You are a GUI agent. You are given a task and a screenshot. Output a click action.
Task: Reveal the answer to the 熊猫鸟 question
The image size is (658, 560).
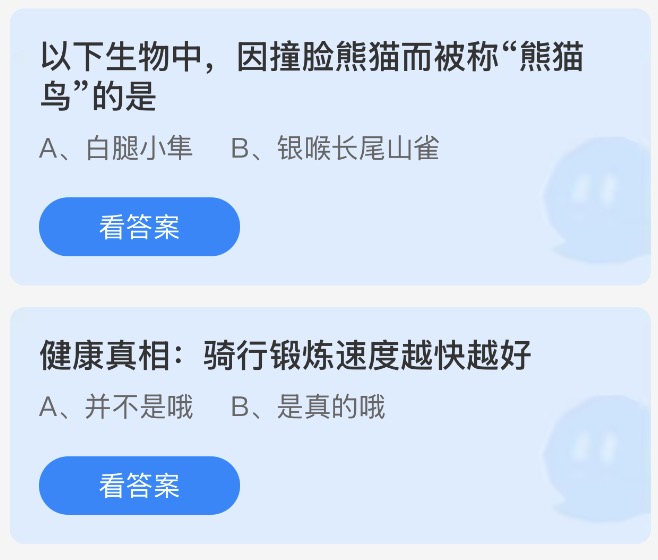139,227
